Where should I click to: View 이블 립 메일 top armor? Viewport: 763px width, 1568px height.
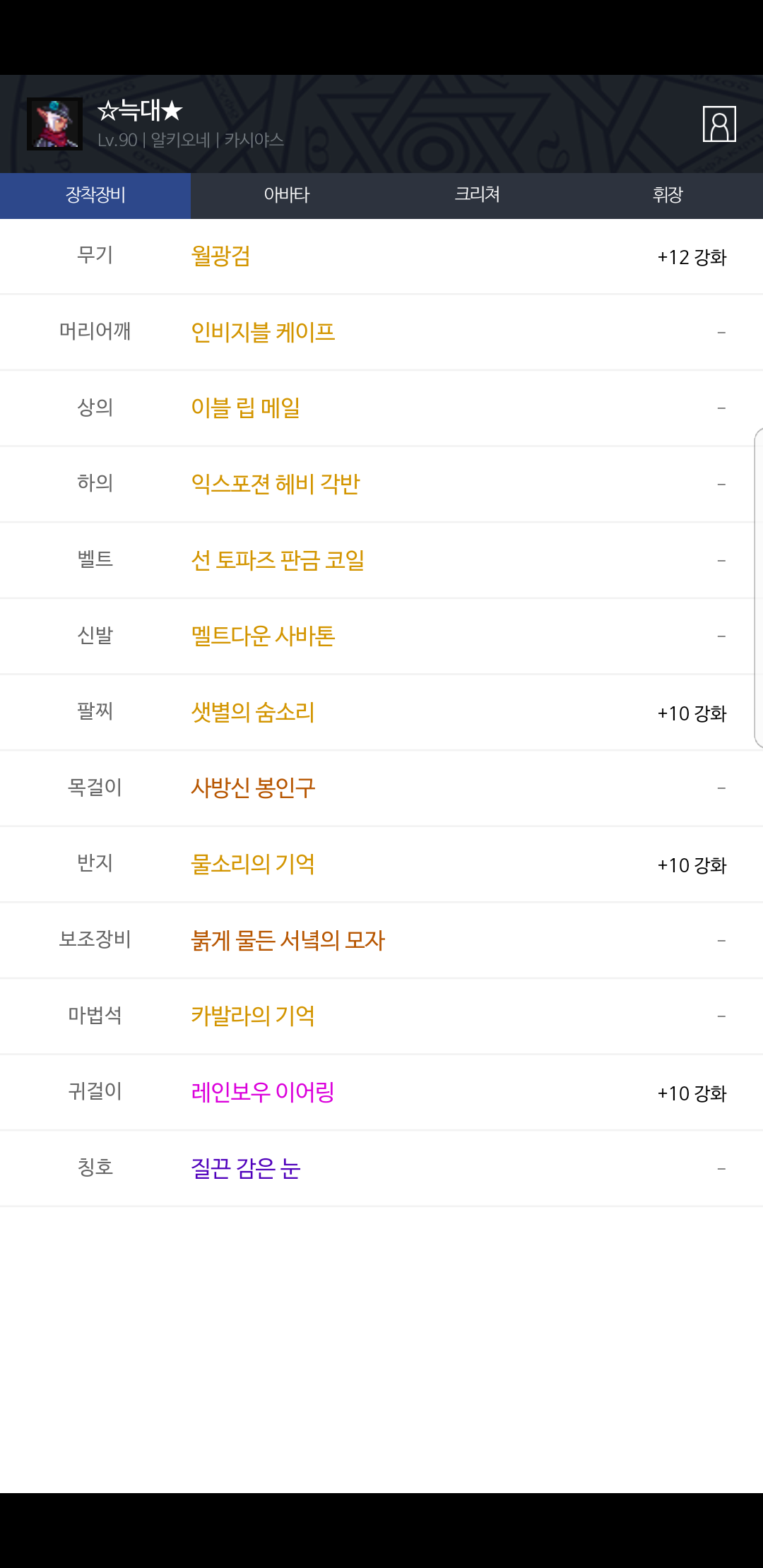click(x=246, y=408)
